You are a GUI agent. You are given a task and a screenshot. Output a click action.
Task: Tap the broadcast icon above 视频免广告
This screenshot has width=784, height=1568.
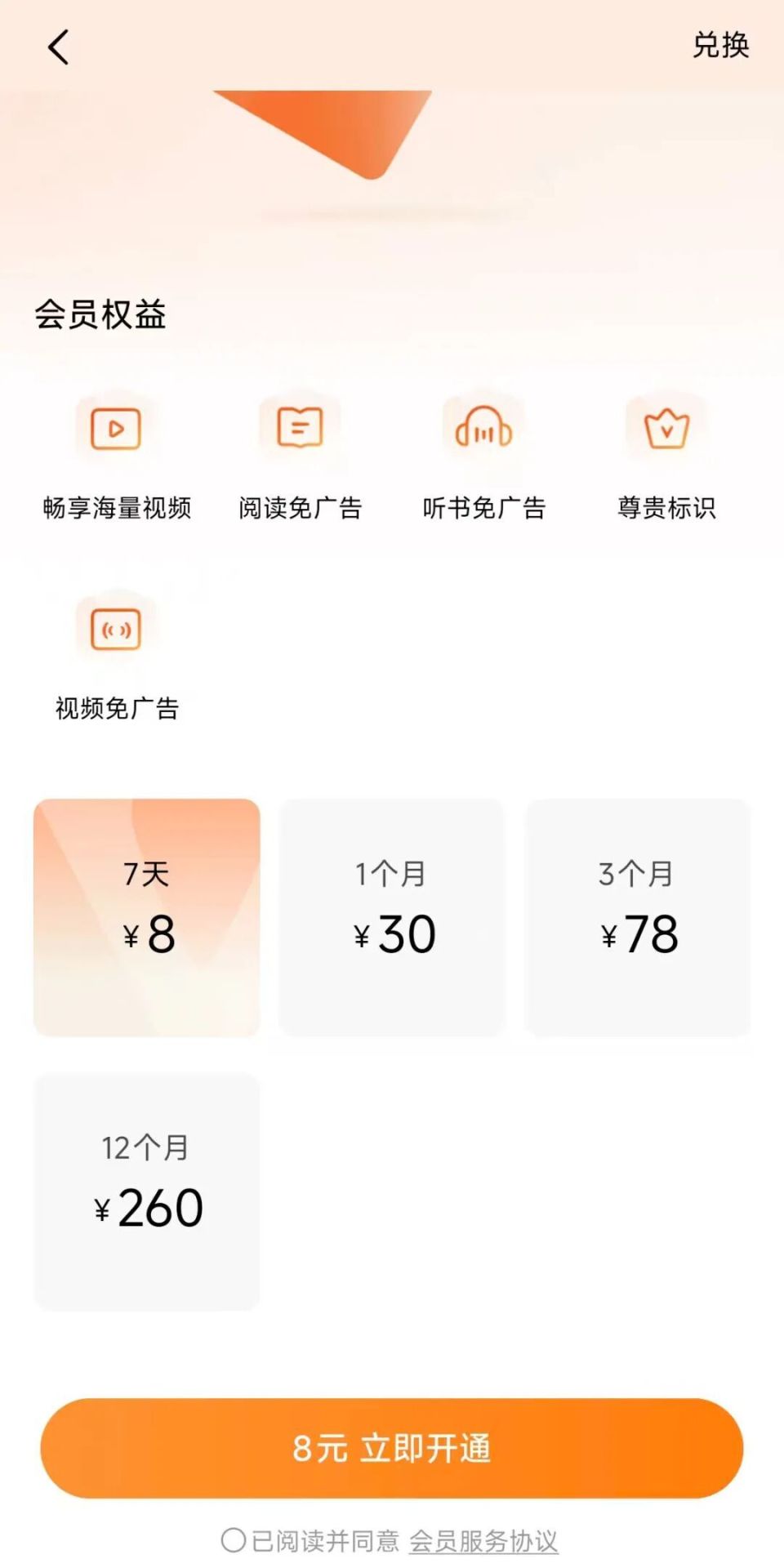pos(116,628)
